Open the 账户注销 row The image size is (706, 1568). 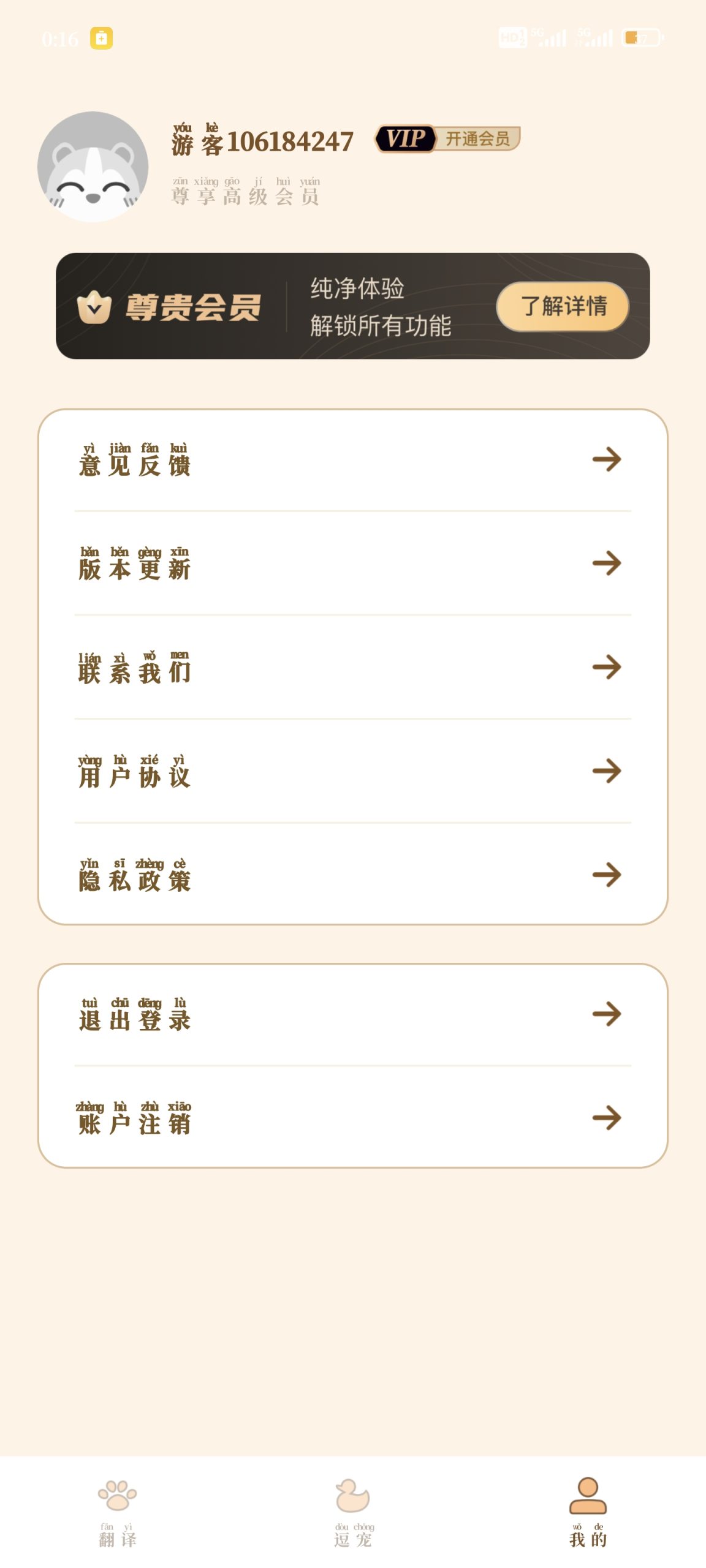pos(352,1118)
